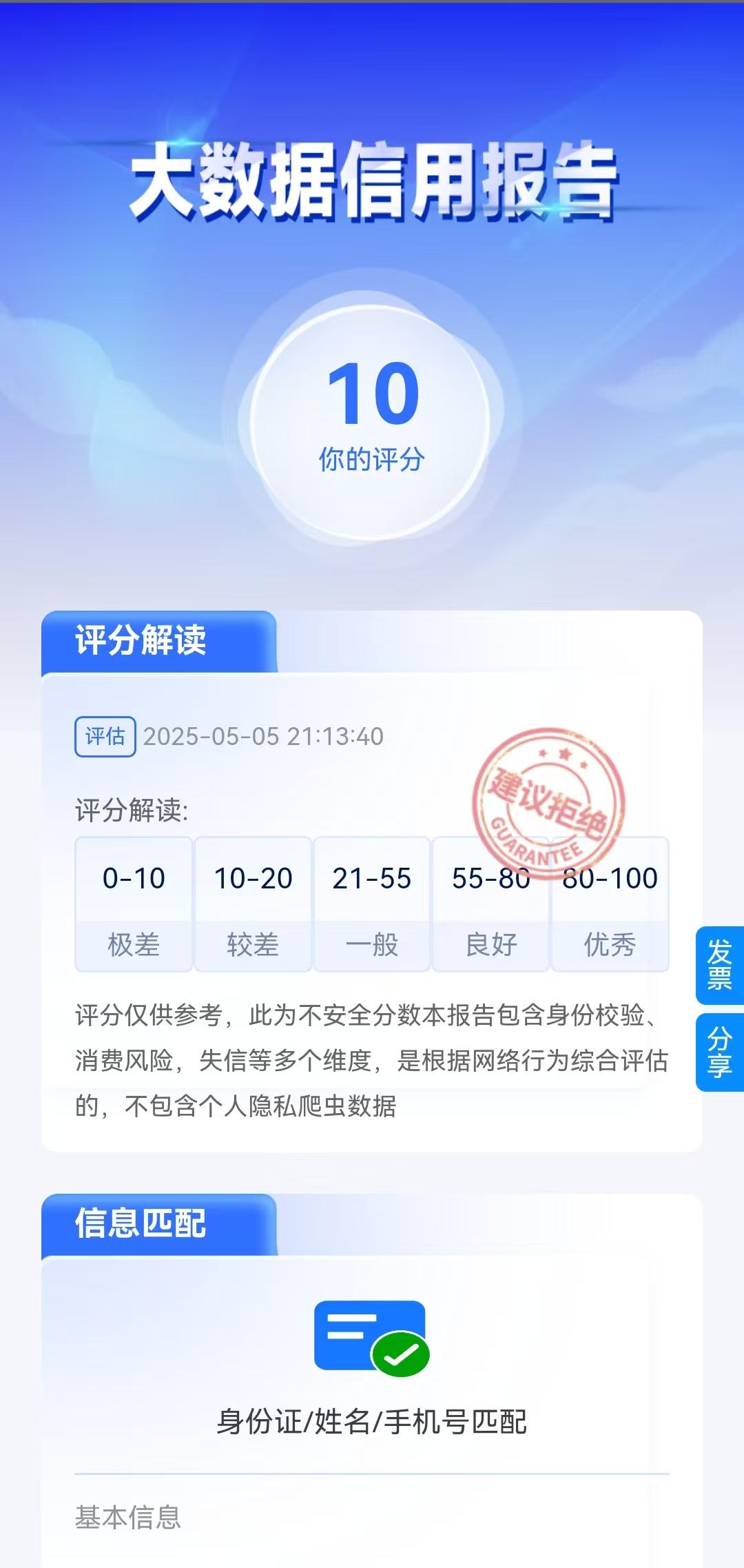Tap the 发票 floating button
Screen dimensions: 744x1568
click(720, 965)
